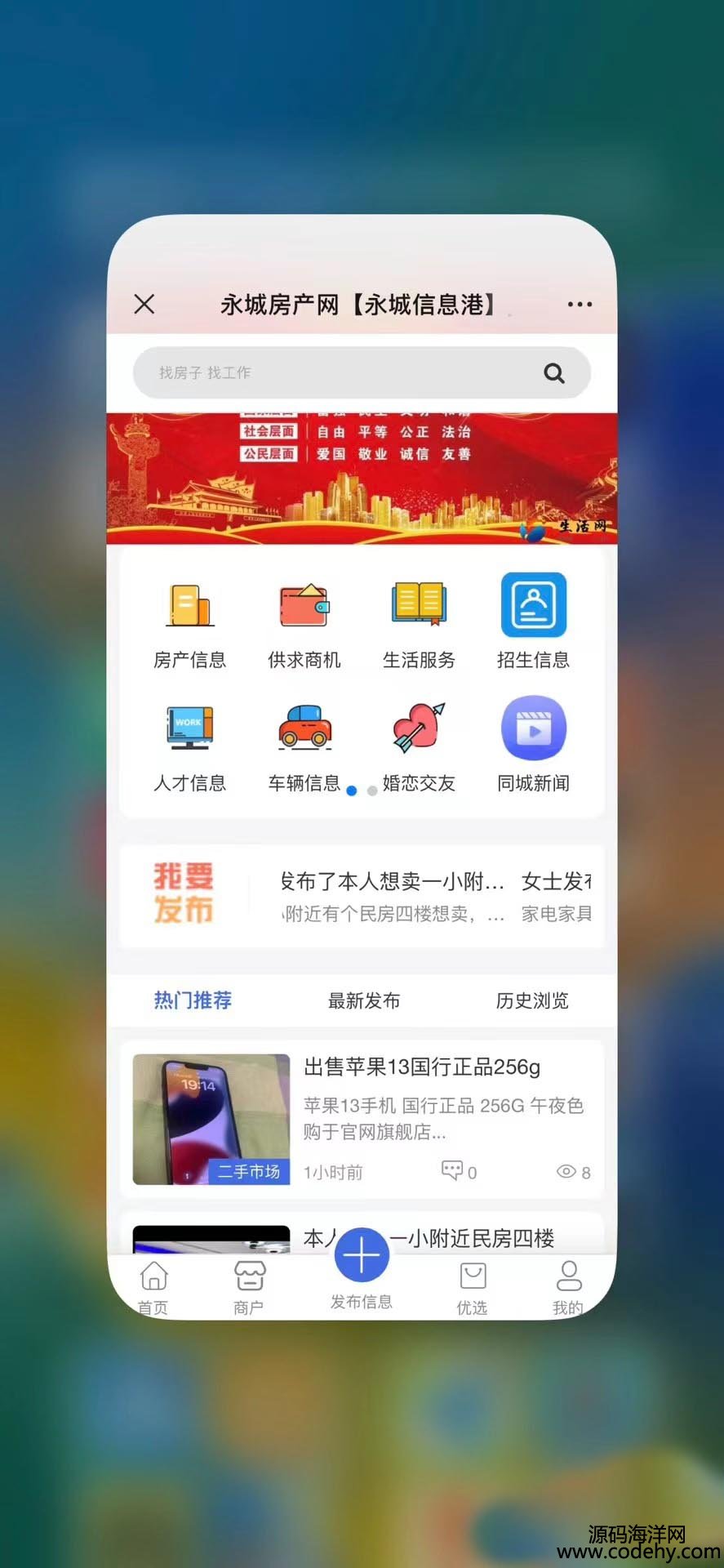724x1568 pixels.
Task: Tap the plus 发布信息 button
Action: point(362,1256)
